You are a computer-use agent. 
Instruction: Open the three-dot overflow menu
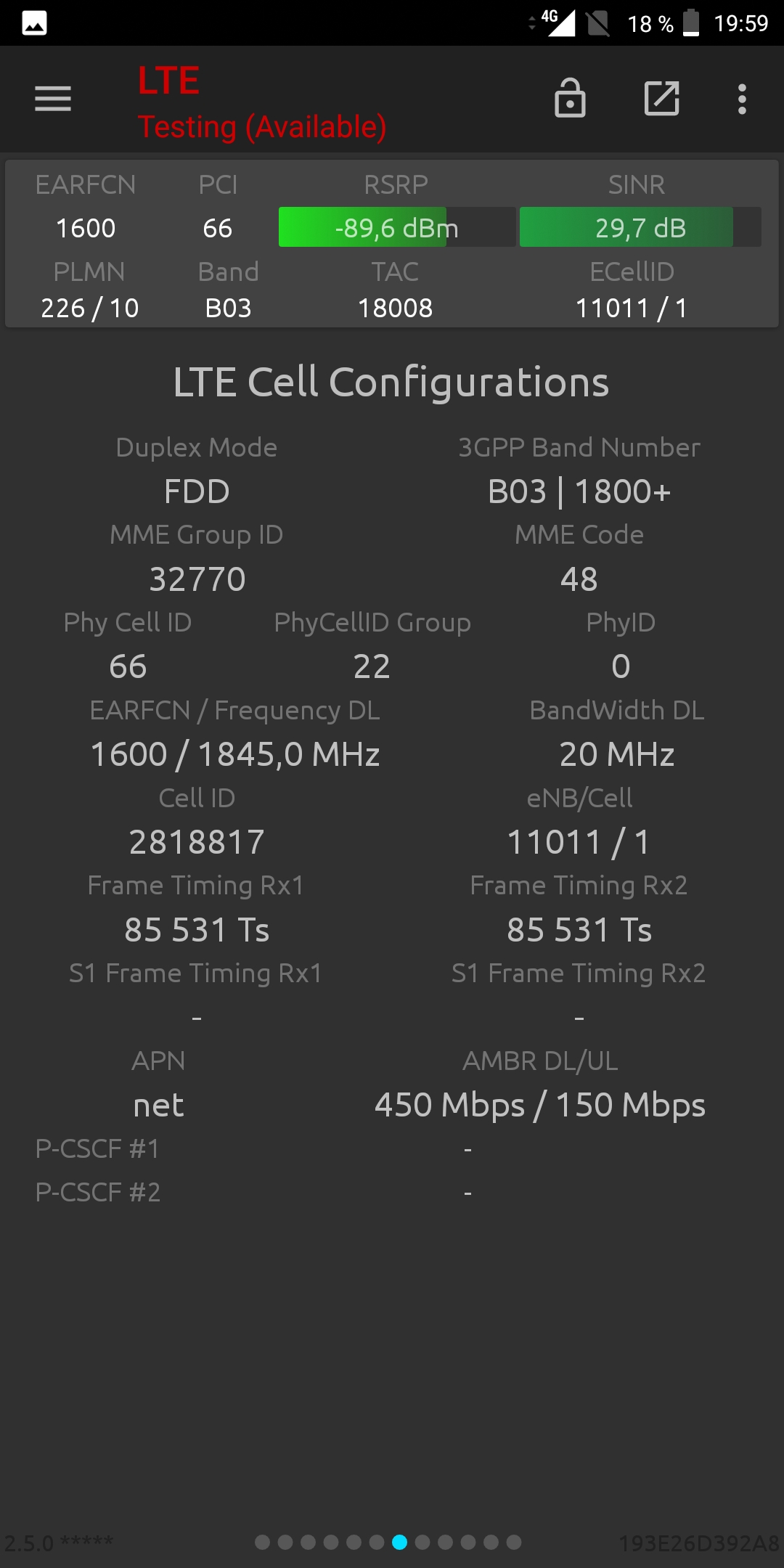click(742, 99)
